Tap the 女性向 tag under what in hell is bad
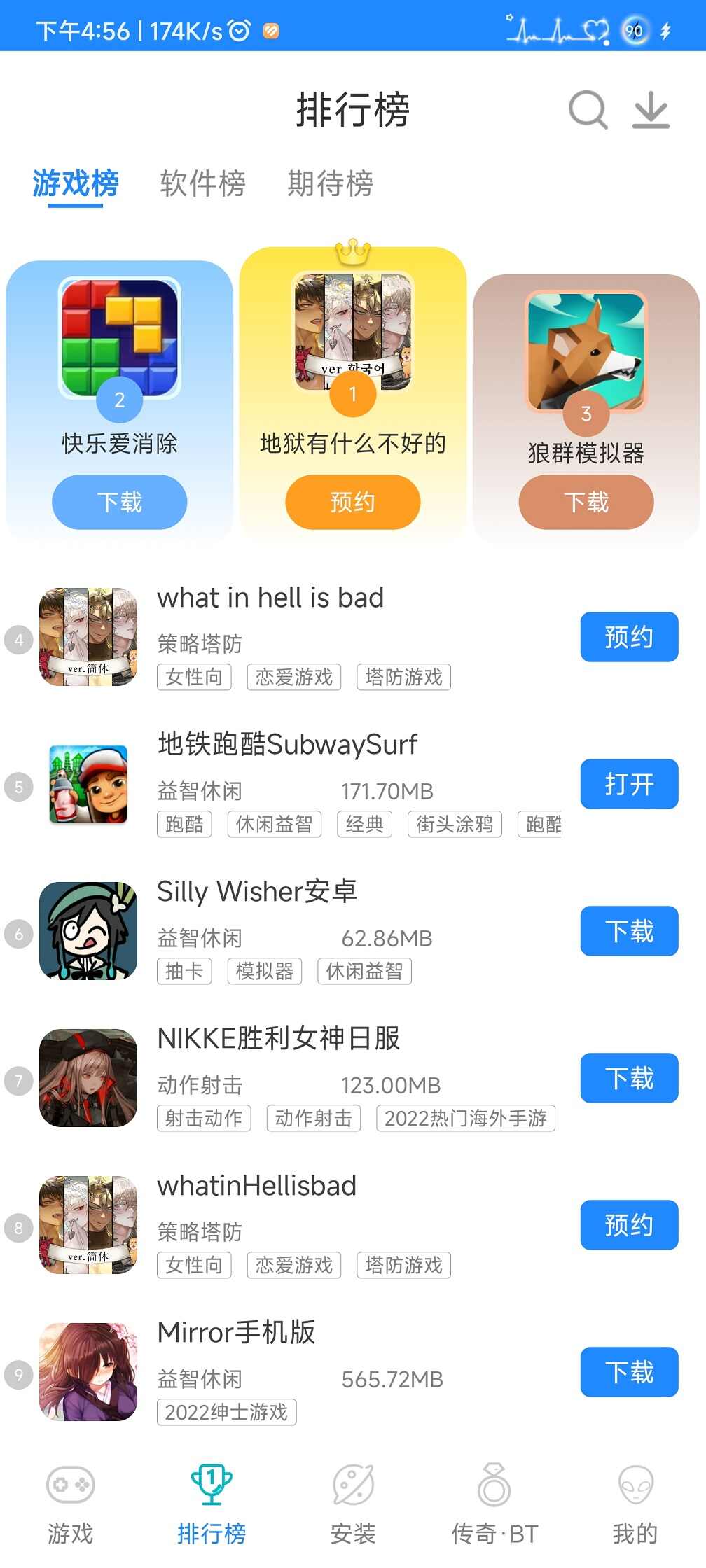Viewport: 706px width, 1568px height. (194, 677)
